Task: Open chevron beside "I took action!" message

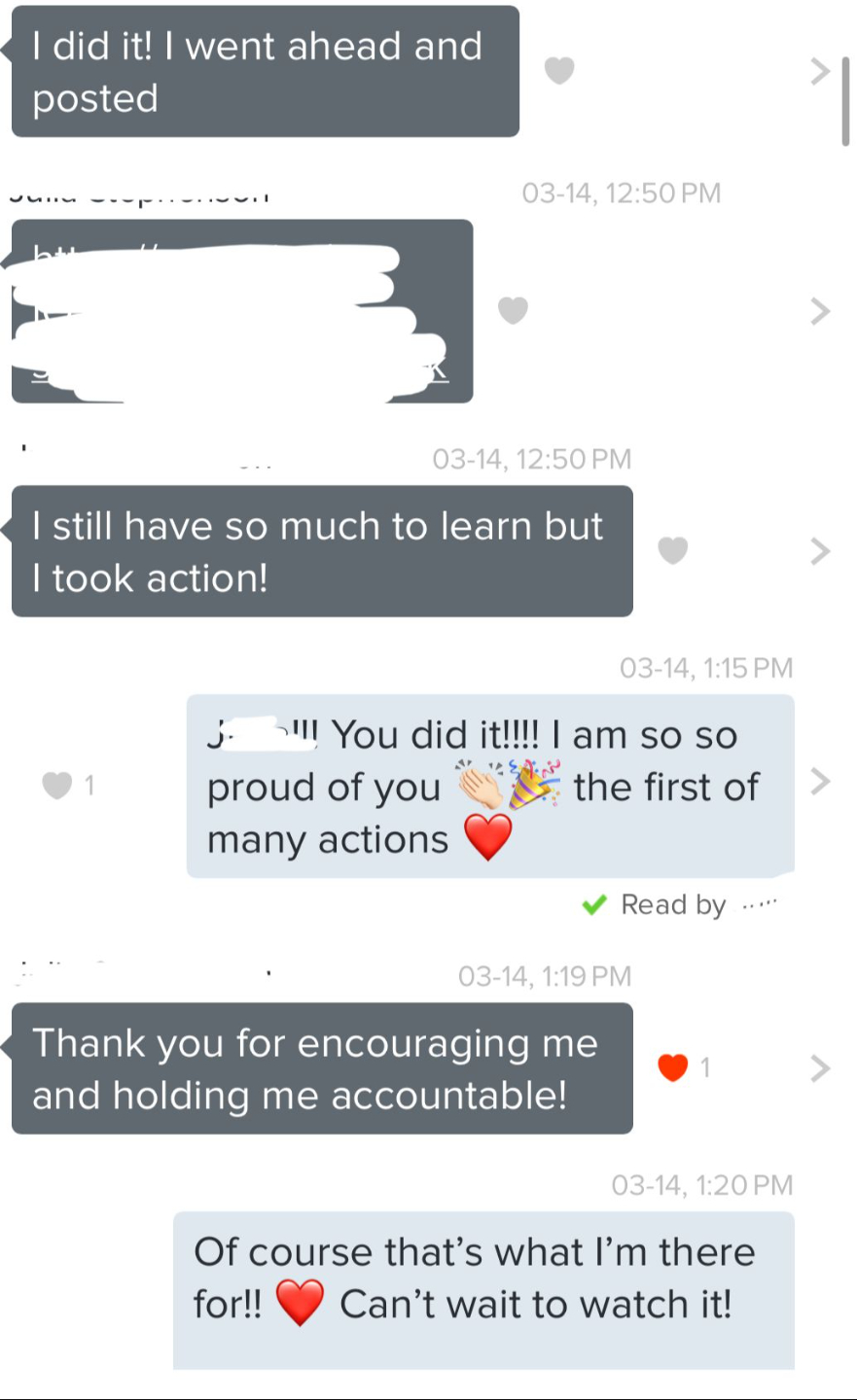Action: [x=820, y=551]
